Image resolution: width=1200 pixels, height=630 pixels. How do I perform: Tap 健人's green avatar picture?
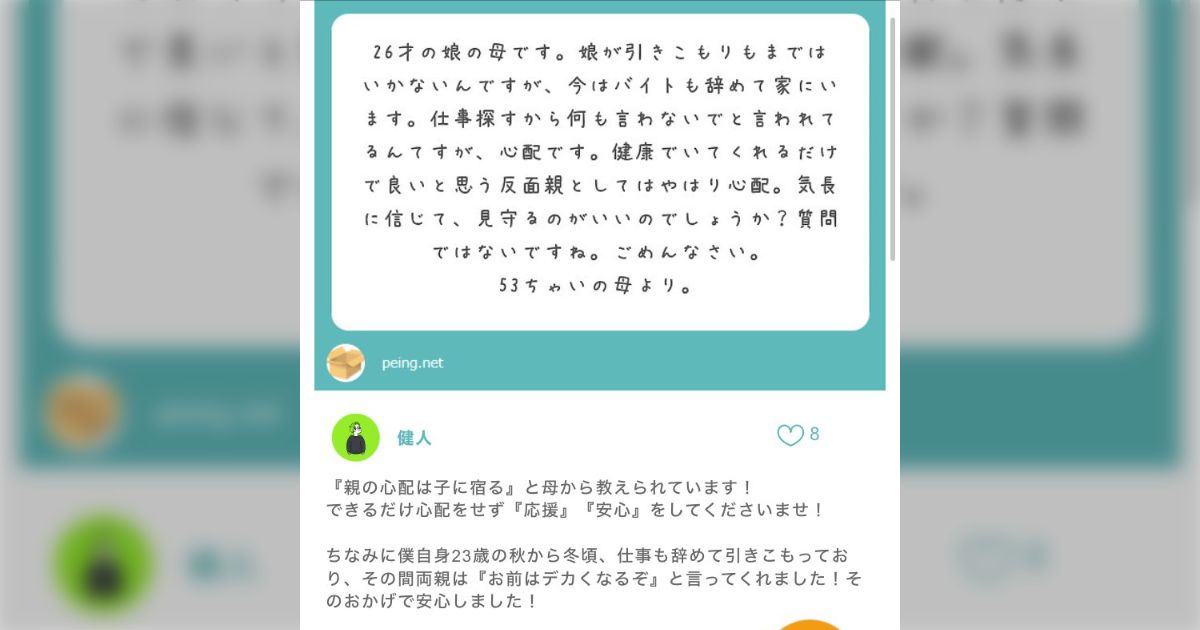coord(356,437)
